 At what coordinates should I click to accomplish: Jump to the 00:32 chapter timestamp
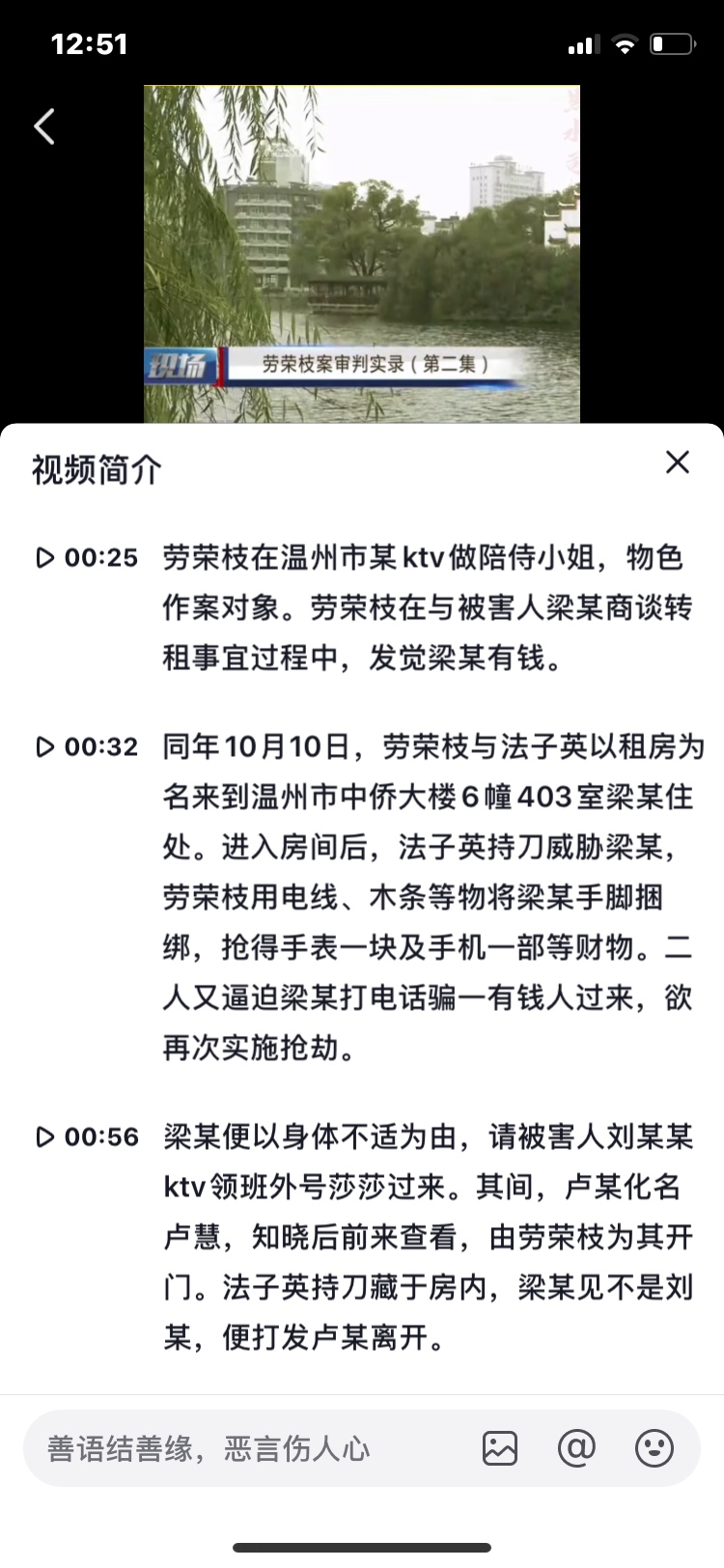pos(88,747)
